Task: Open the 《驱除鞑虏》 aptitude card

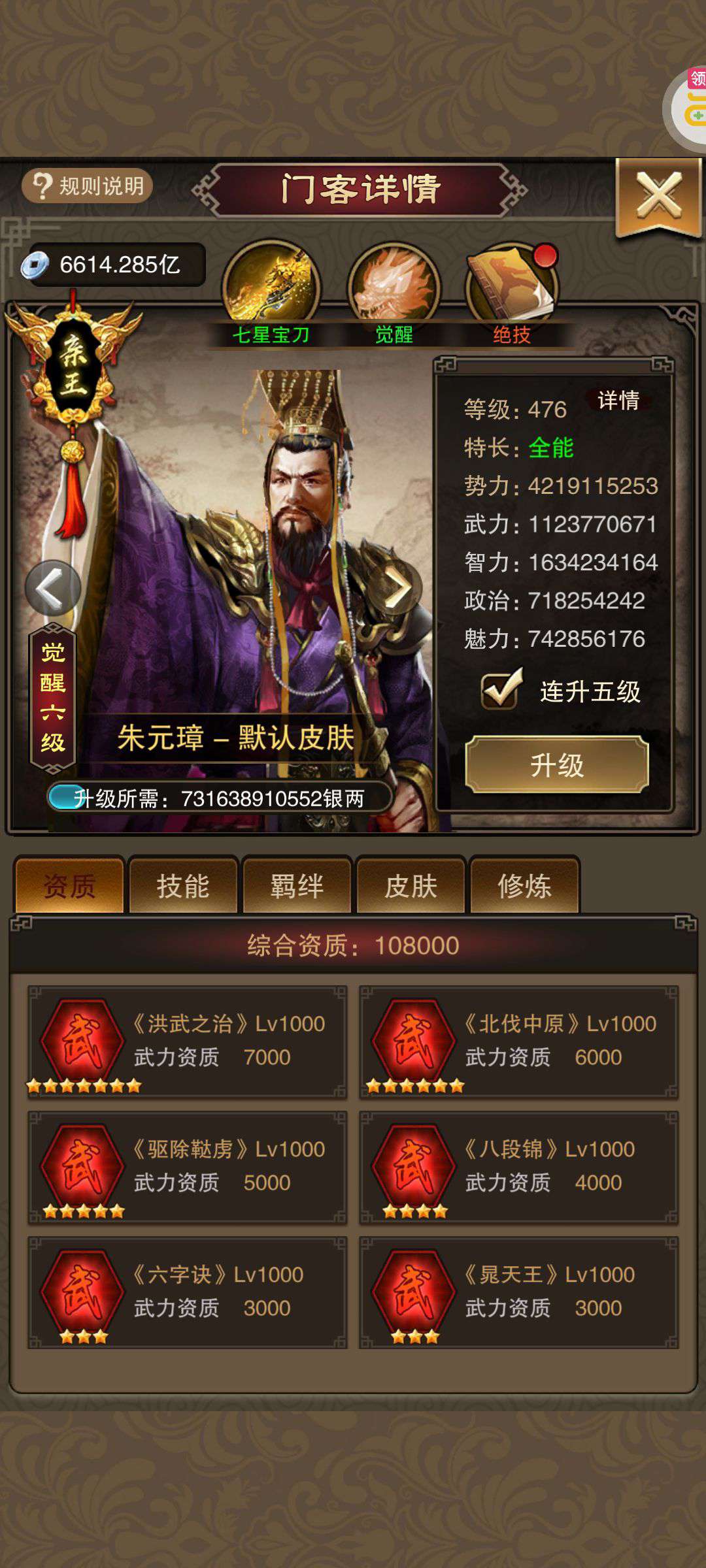Action: point(188,1167)
